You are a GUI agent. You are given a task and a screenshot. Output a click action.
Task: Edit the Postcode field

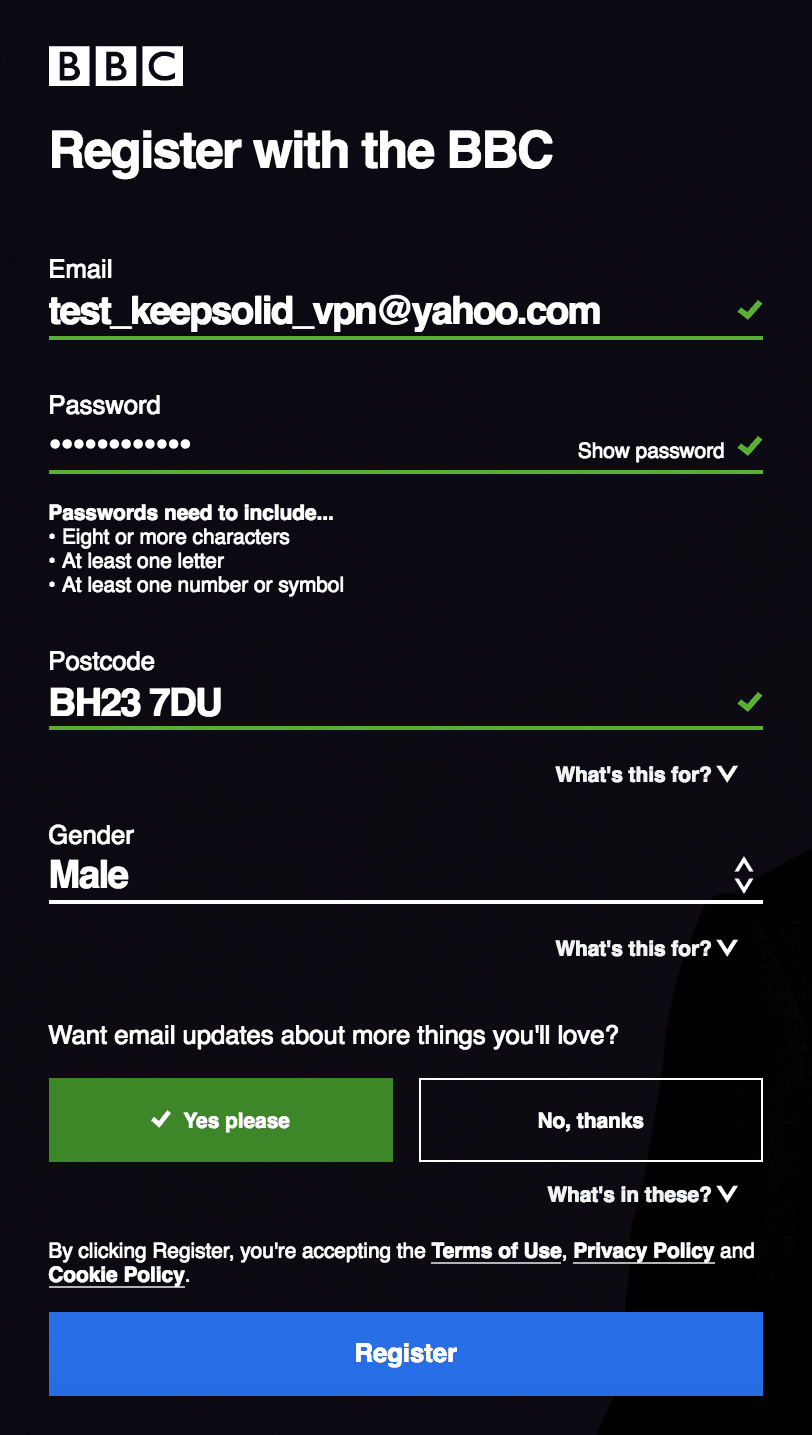(x=380, y=703)
